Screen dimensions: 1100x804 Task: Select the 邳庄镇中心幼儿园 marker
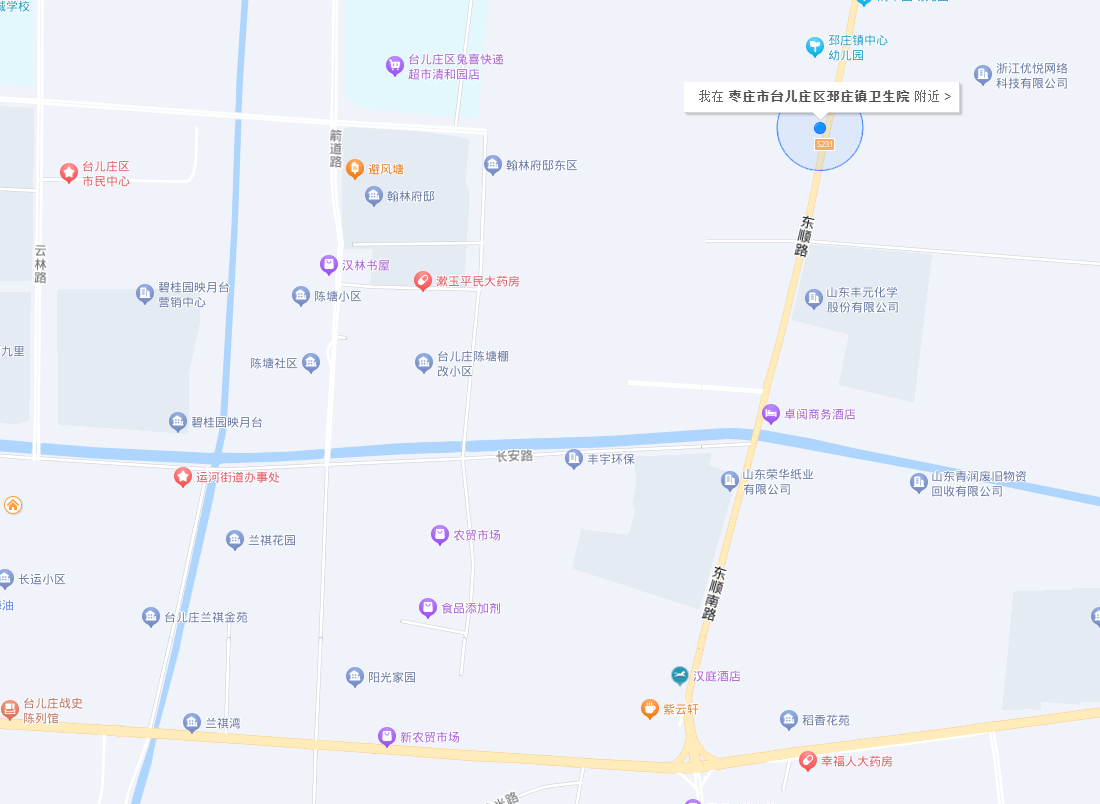[x=815, y=46]
